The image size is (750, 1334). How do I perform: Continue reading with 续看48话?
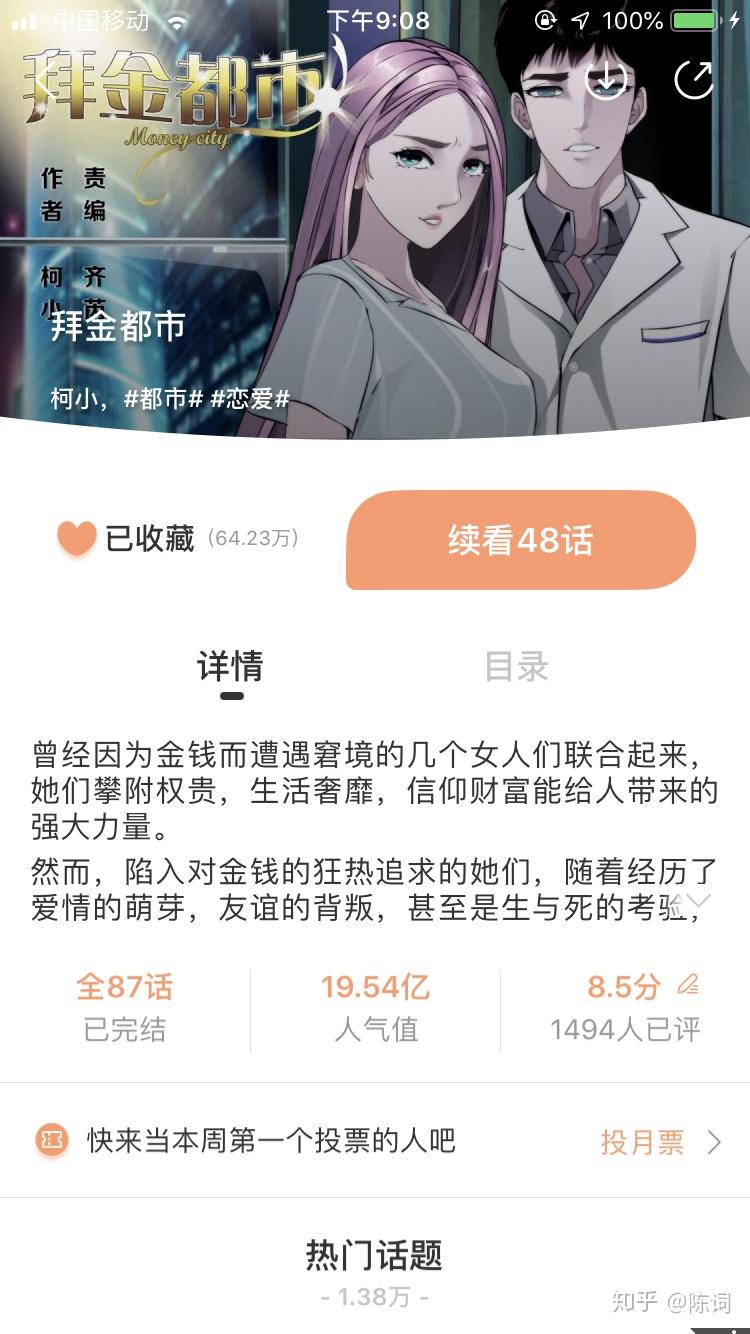(x=520, y=540)
